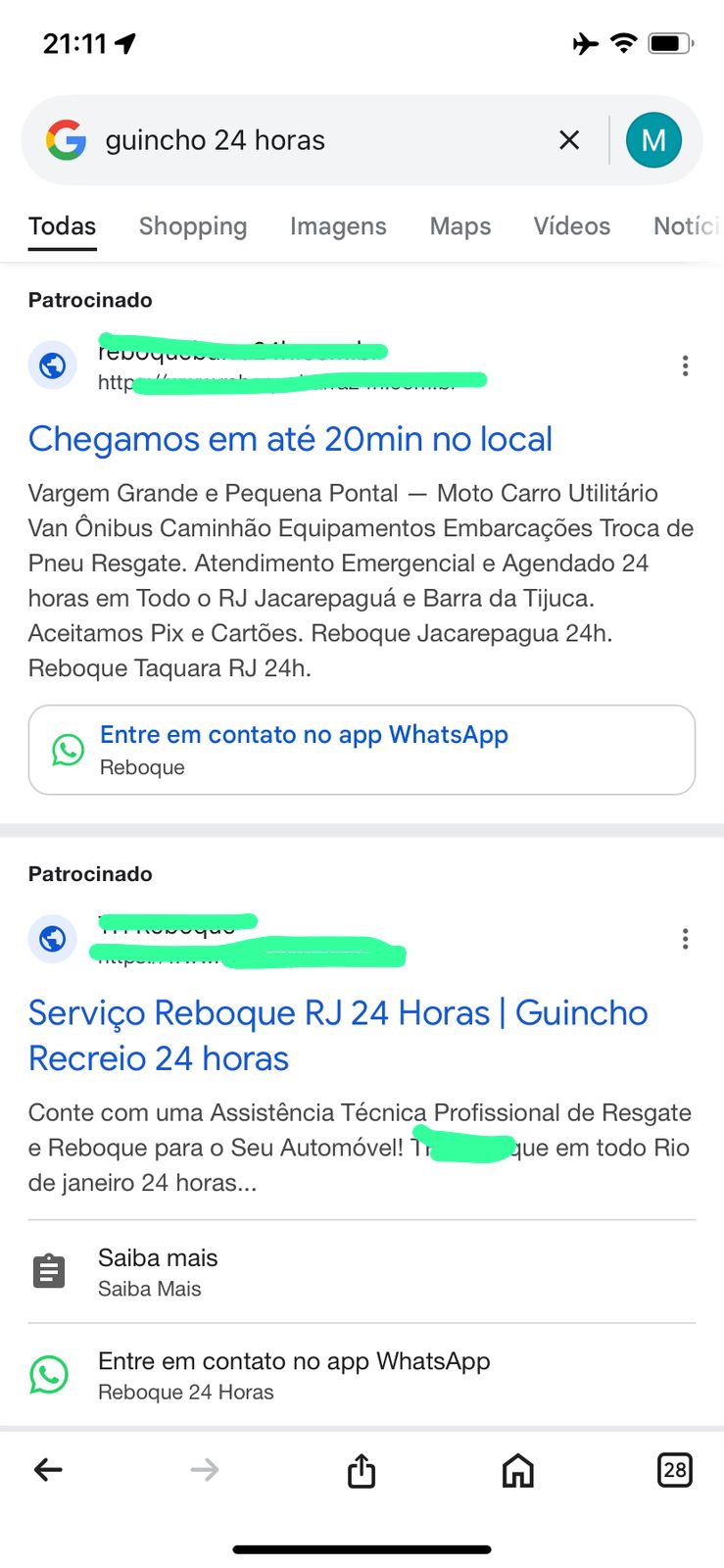Open the three-dot menu on the first ad
Viewport: 724px width, 1568px height.
pyautogui.click(x=685, y=365)
